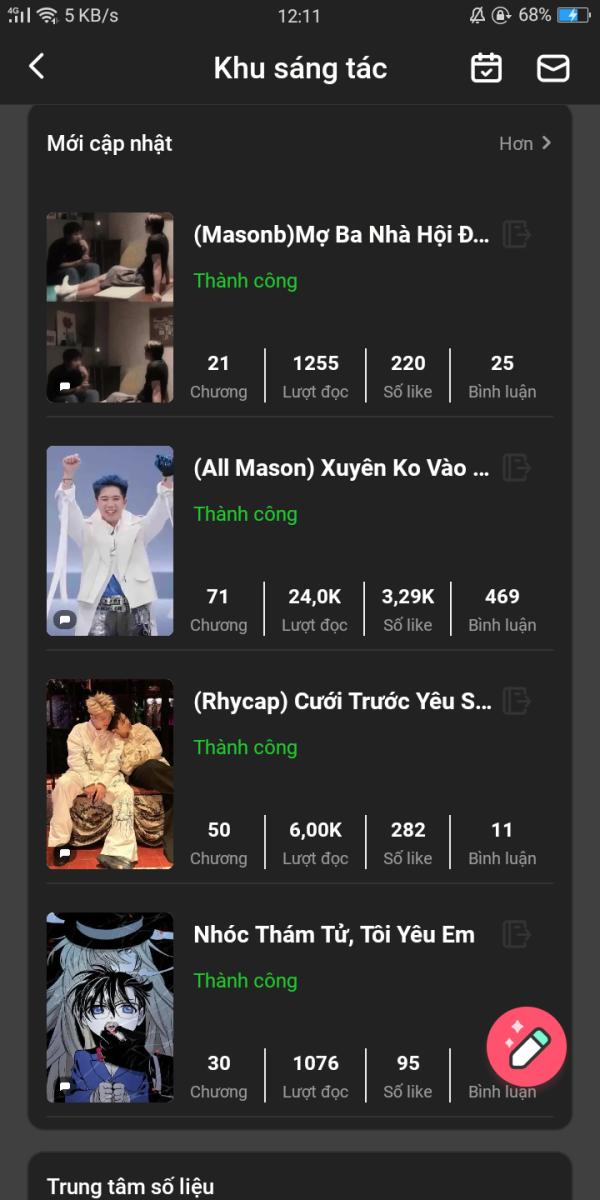The width and height of the screenshot is (600, 1200).
Task: Open story Nhóc Thám Tử, Tôi Yêu Em
Action: point(334,935)
